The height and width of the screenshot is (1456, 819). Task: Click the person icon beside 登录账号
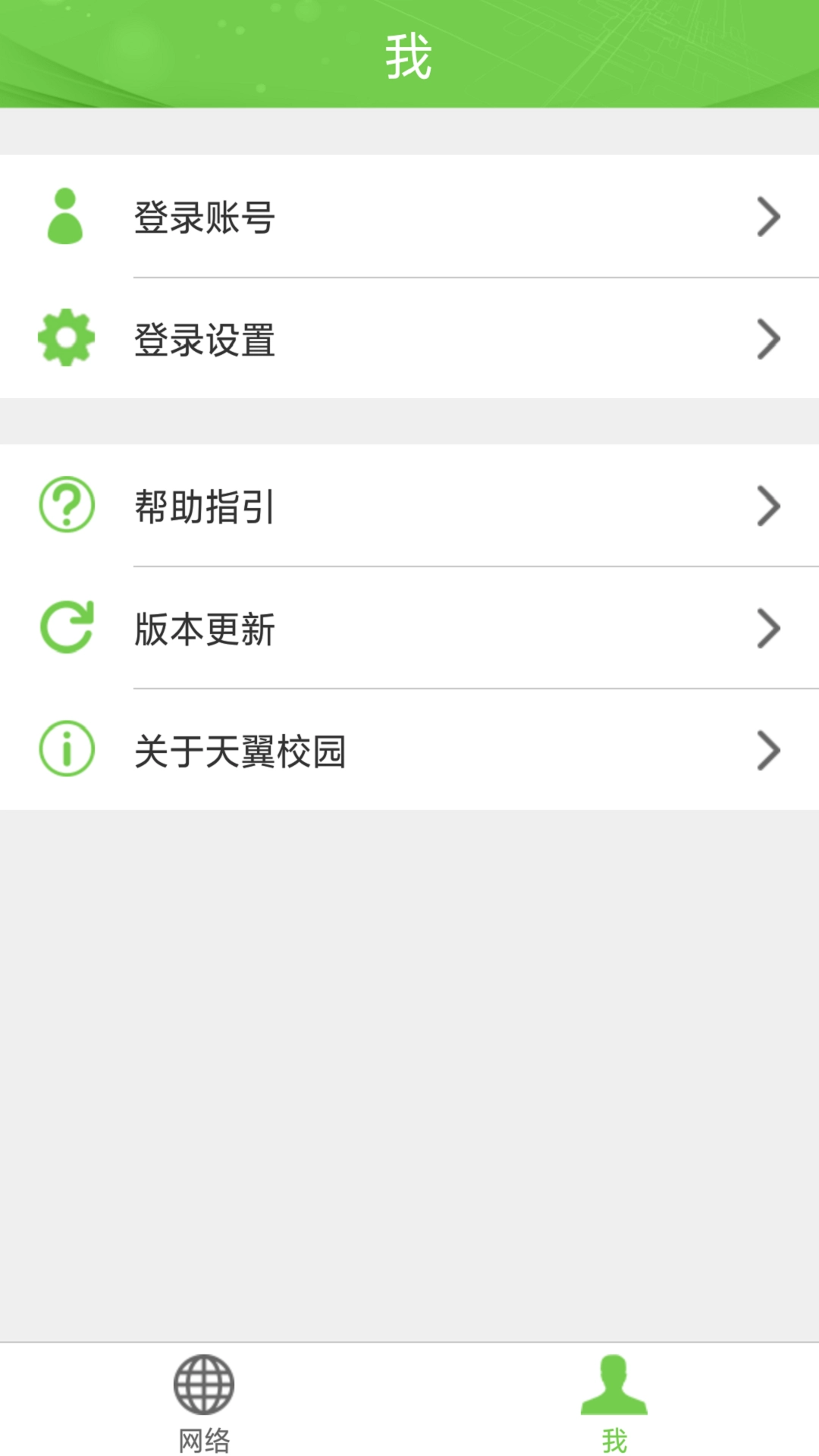(x=66, y=217)
